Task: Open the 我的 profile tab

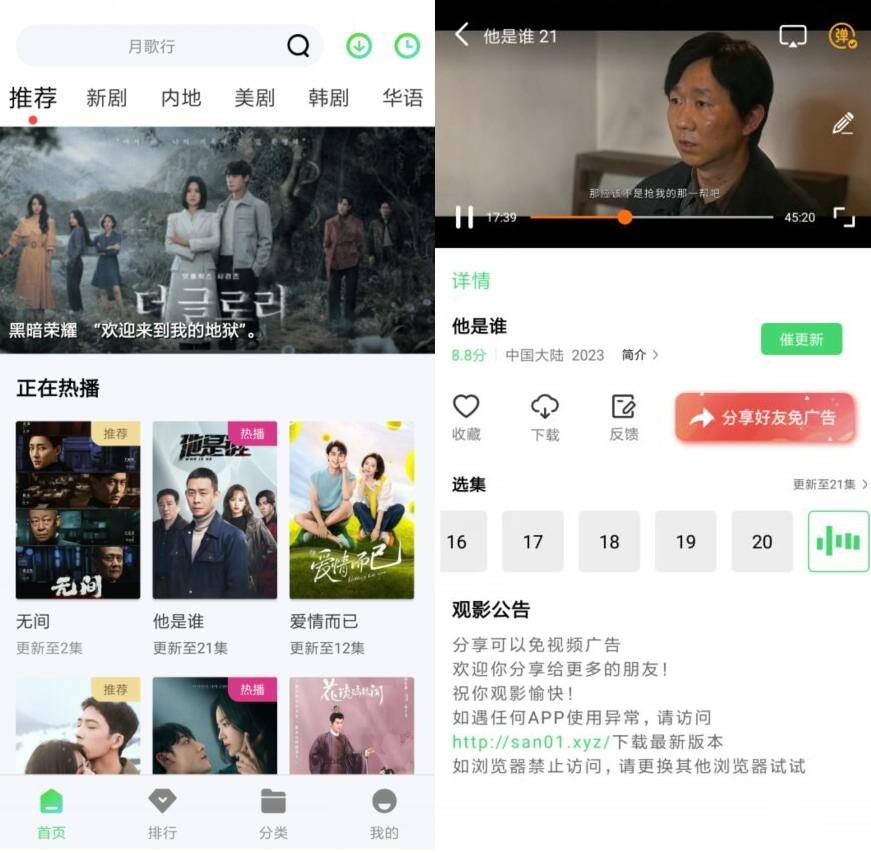Action: pyautogui.click(x=384, y=812)
